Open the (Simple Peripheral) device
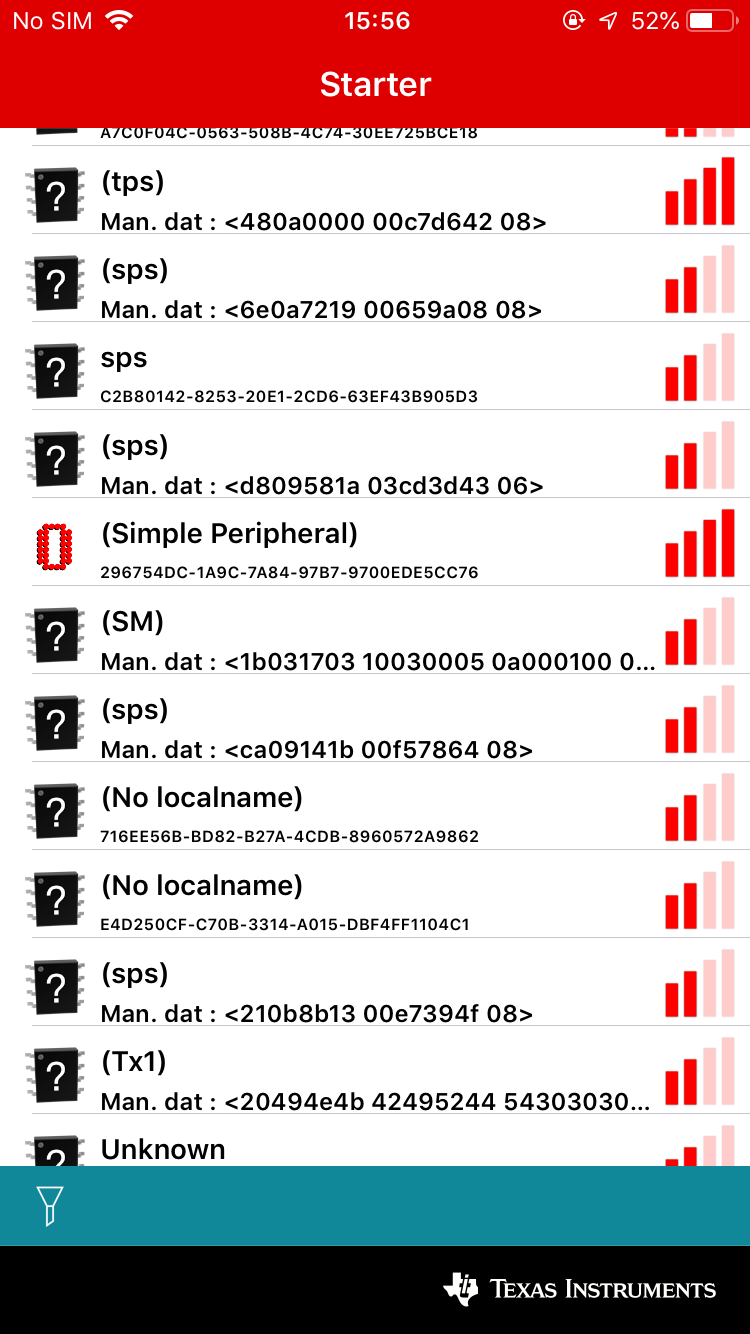 (375, 551)
